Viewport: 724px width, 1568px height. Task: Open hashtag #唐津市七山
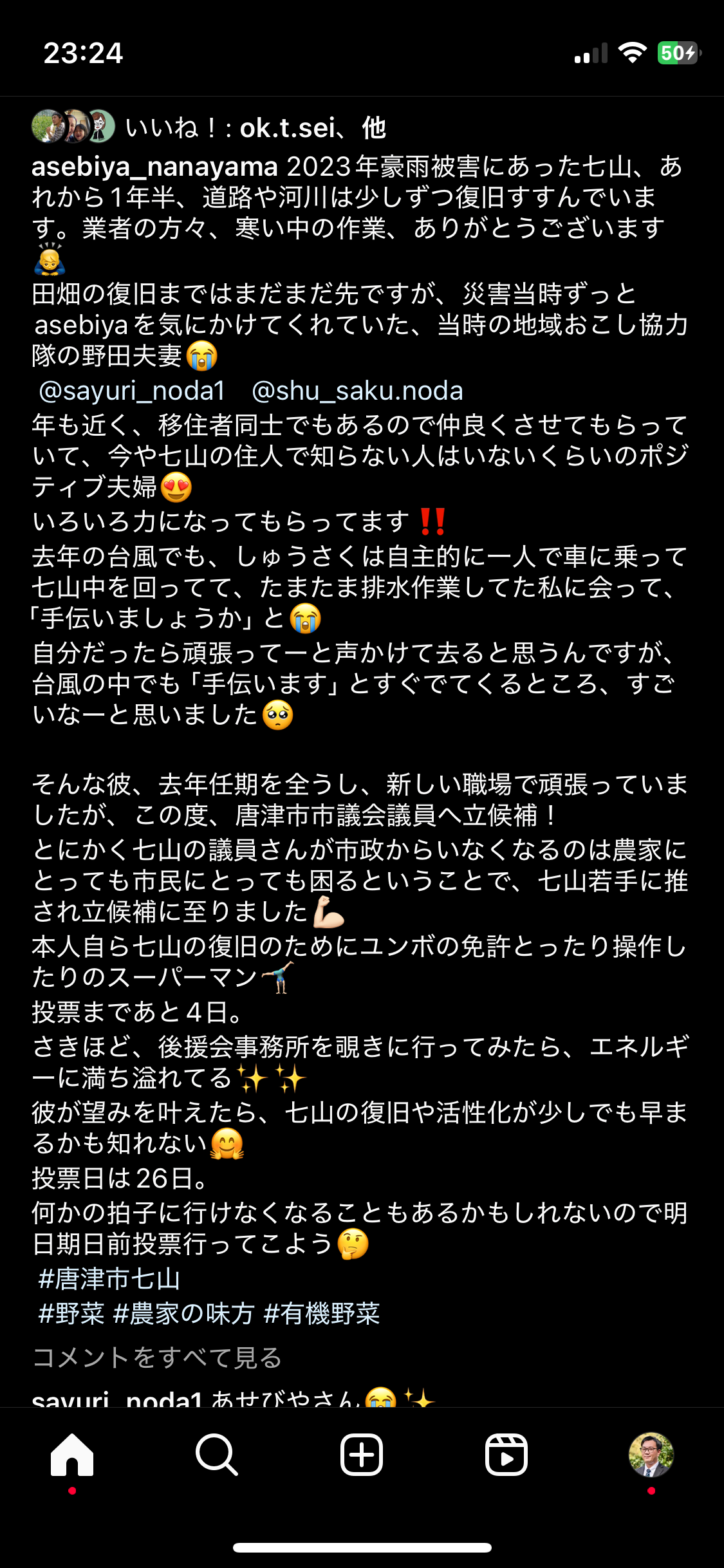[x=109, y=1279]
